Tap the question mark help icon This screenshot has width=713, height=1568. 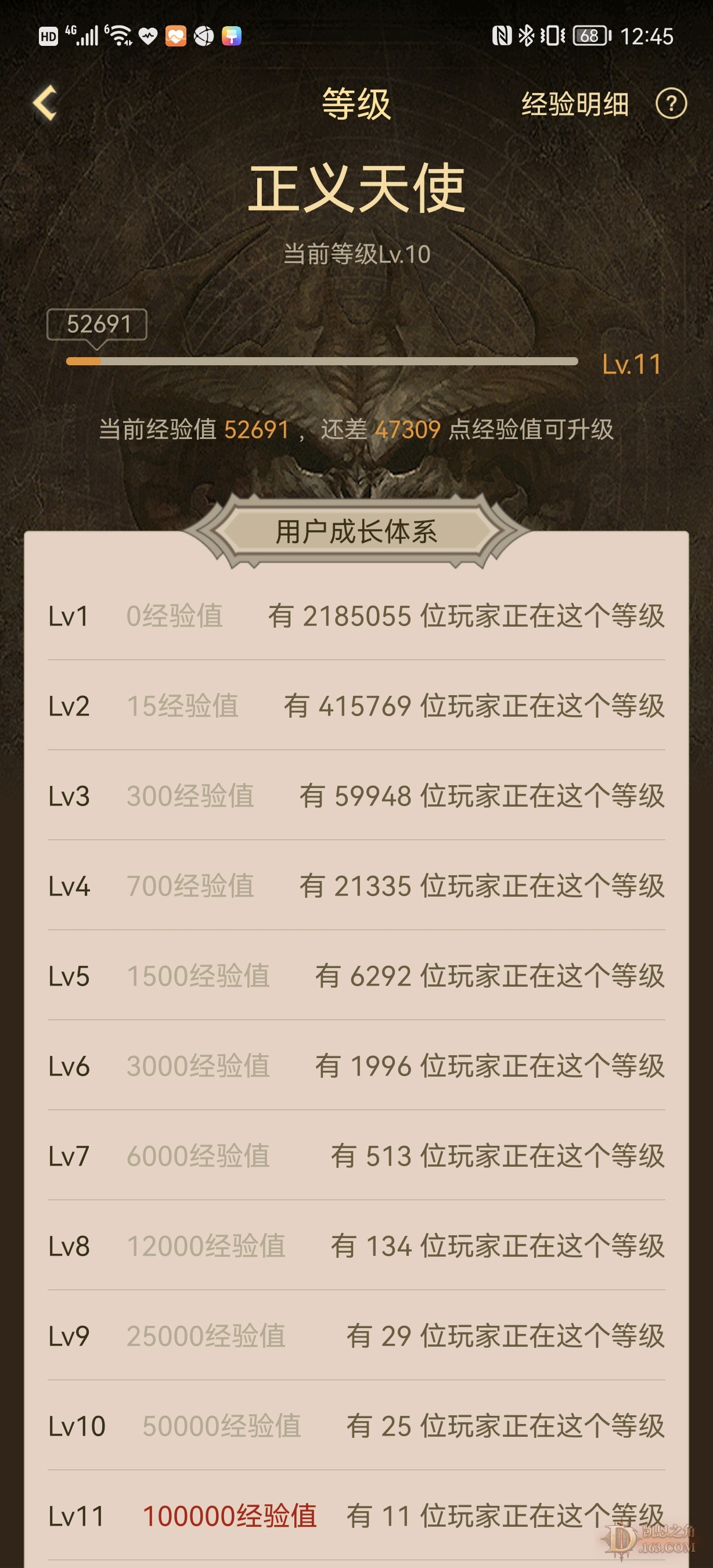coord(671,104)
